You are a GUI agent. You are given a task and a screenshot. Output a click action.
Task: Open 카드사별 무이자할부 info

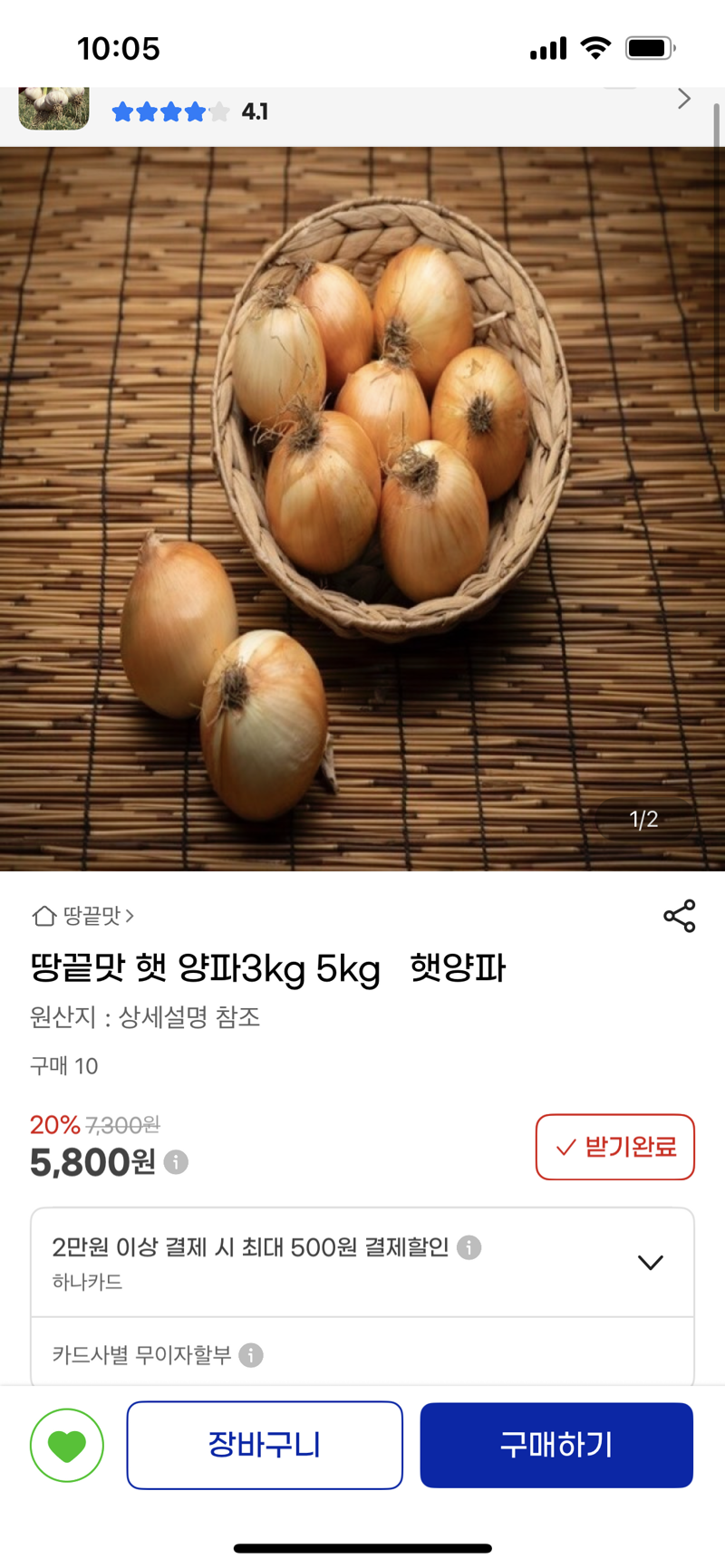251,1355
